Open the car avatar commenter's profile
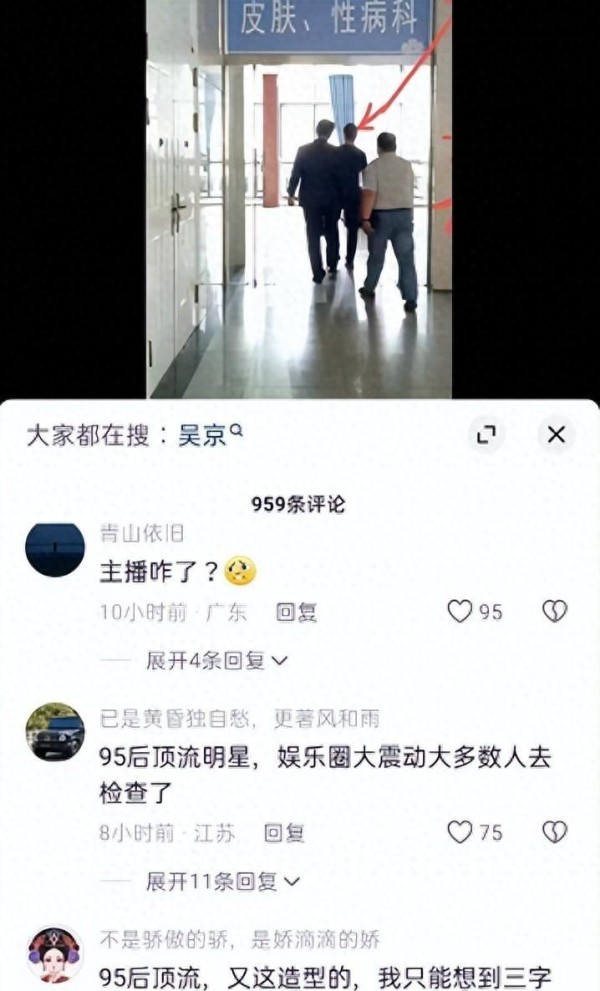This screenshot has width=600, height=991. click(54, 731)
